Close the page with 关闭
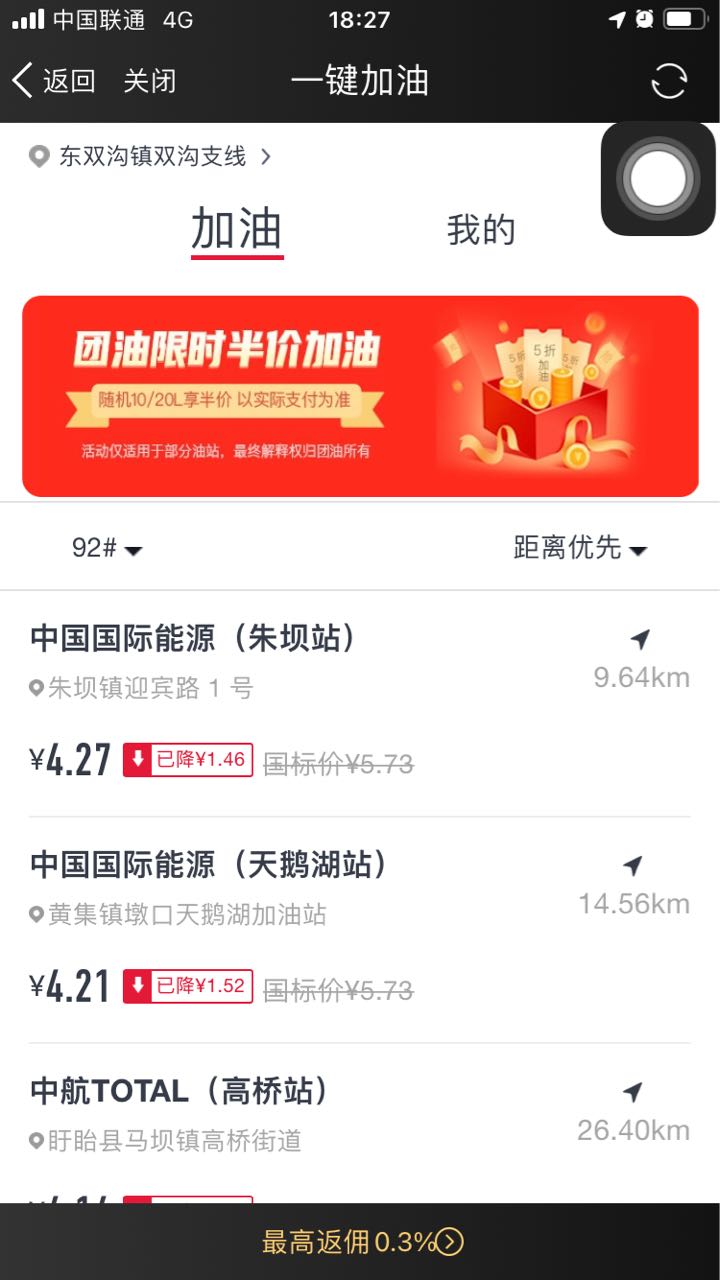This screenshot has height=1280, width=720. pyautogui.click(x=150, y=81)
